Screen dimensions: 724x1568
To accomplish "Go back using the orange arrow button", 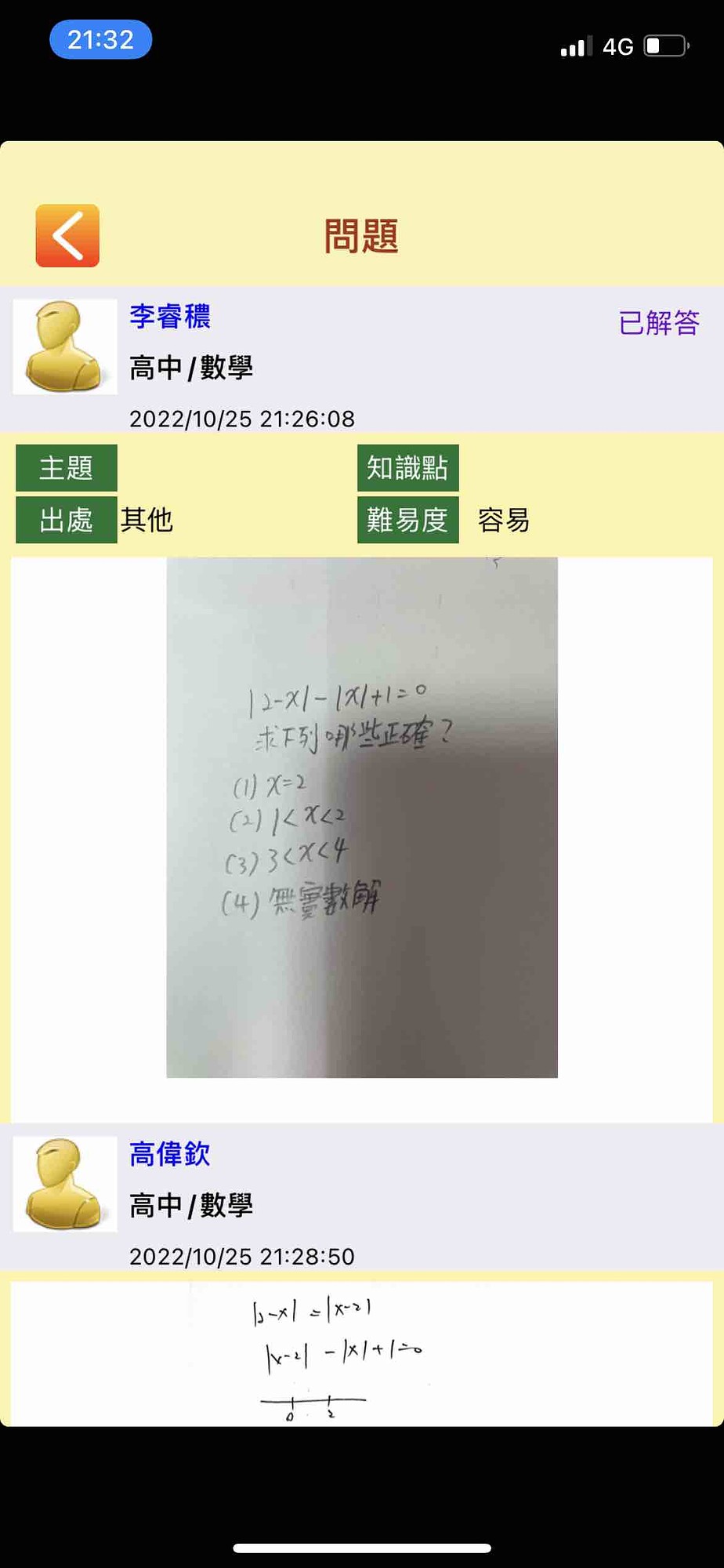I will pos(67,235).
